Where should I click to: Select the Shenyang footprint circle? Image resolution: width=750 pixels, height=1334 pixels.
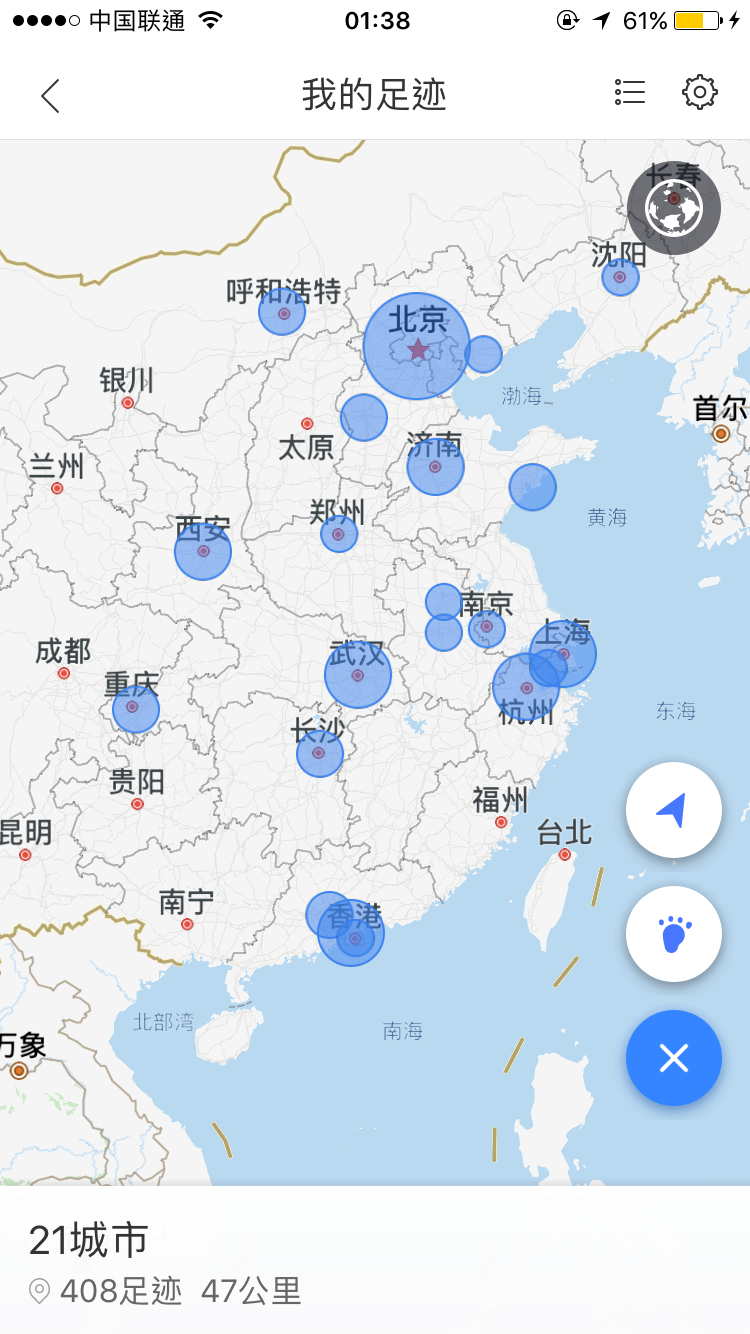[620, 277]
